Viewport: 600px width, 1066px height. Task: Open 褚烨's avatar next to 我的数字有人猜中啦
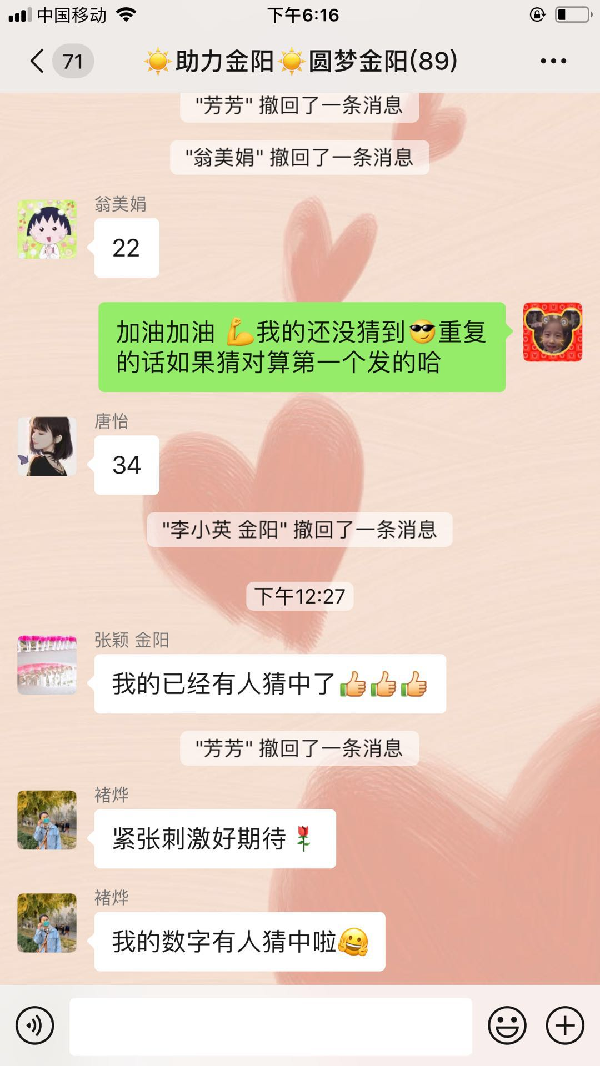(47, 922)
